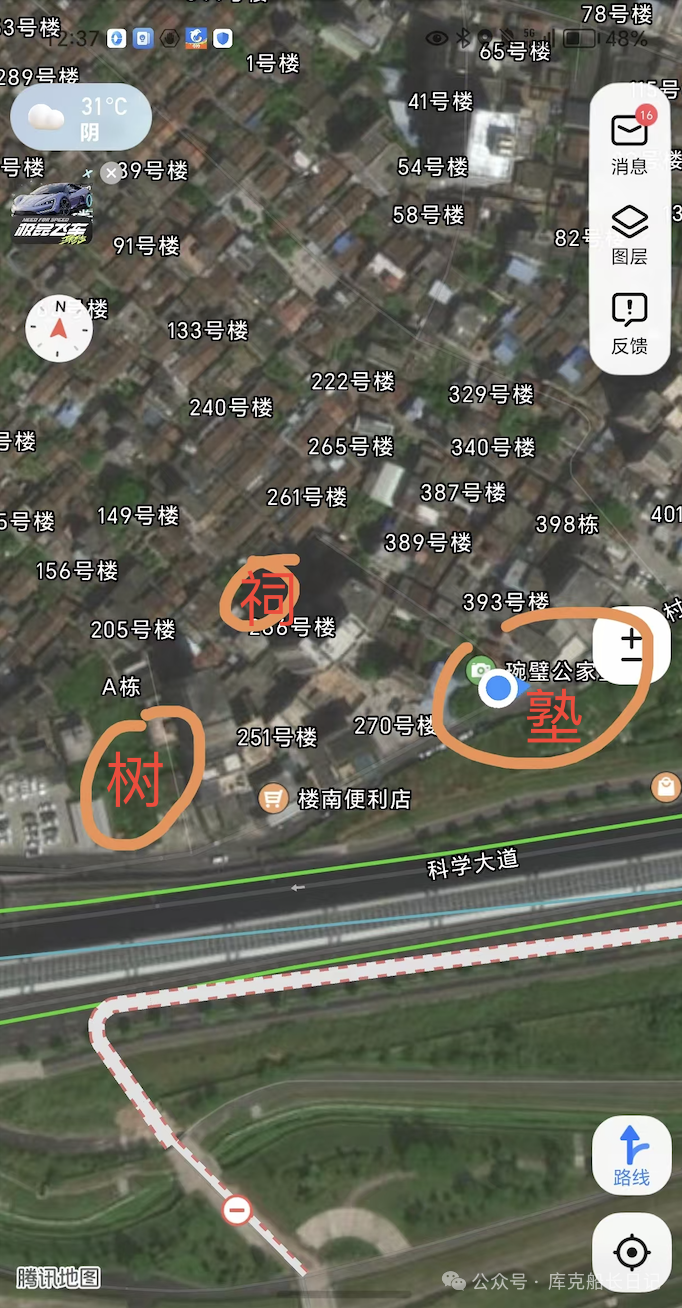Open the 31°C weather widget
Viewport: 682px width, 1308px height.
[81, 118]
